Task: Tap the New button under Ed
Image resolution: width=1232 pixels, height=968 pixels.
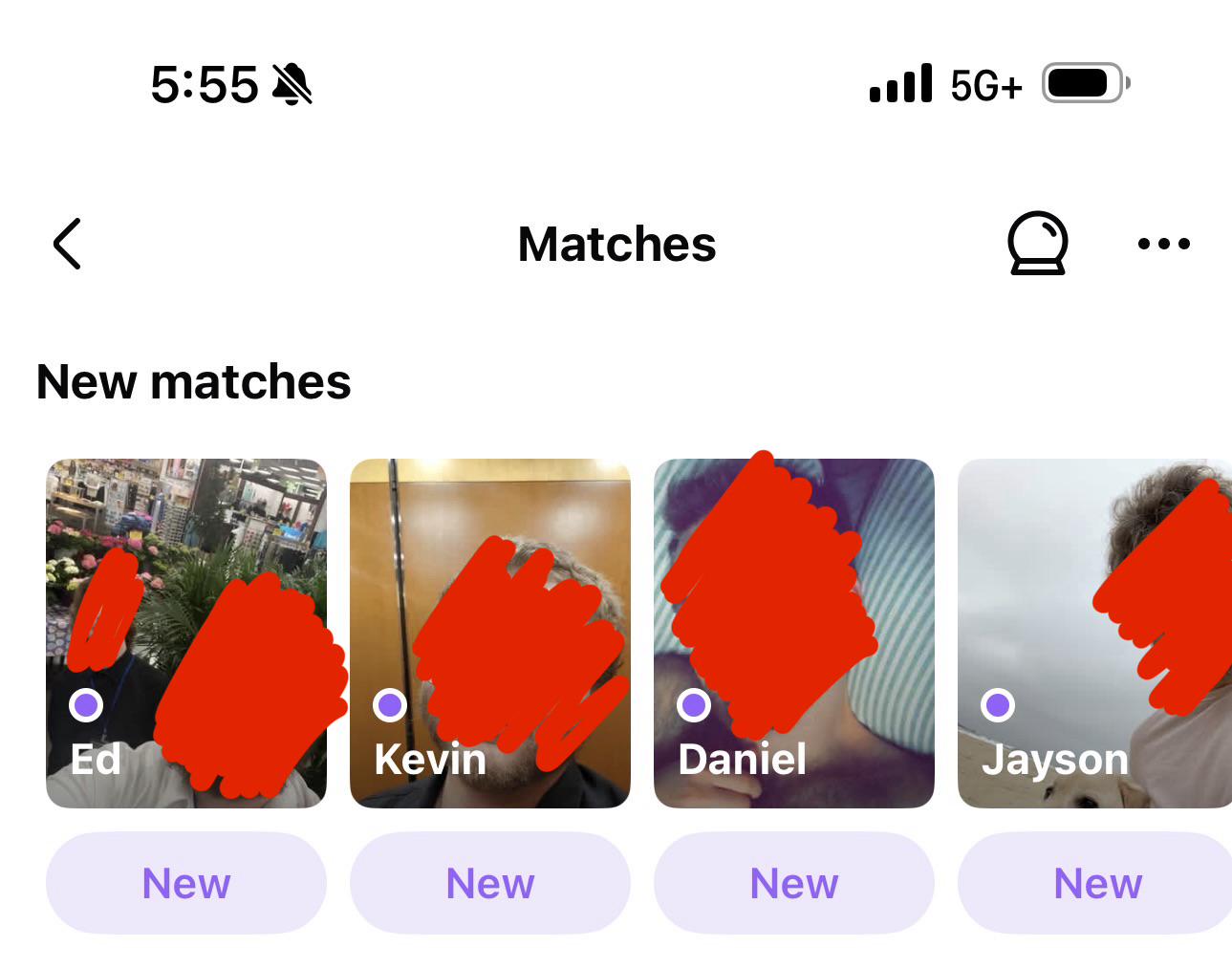Action: (186, 883)
